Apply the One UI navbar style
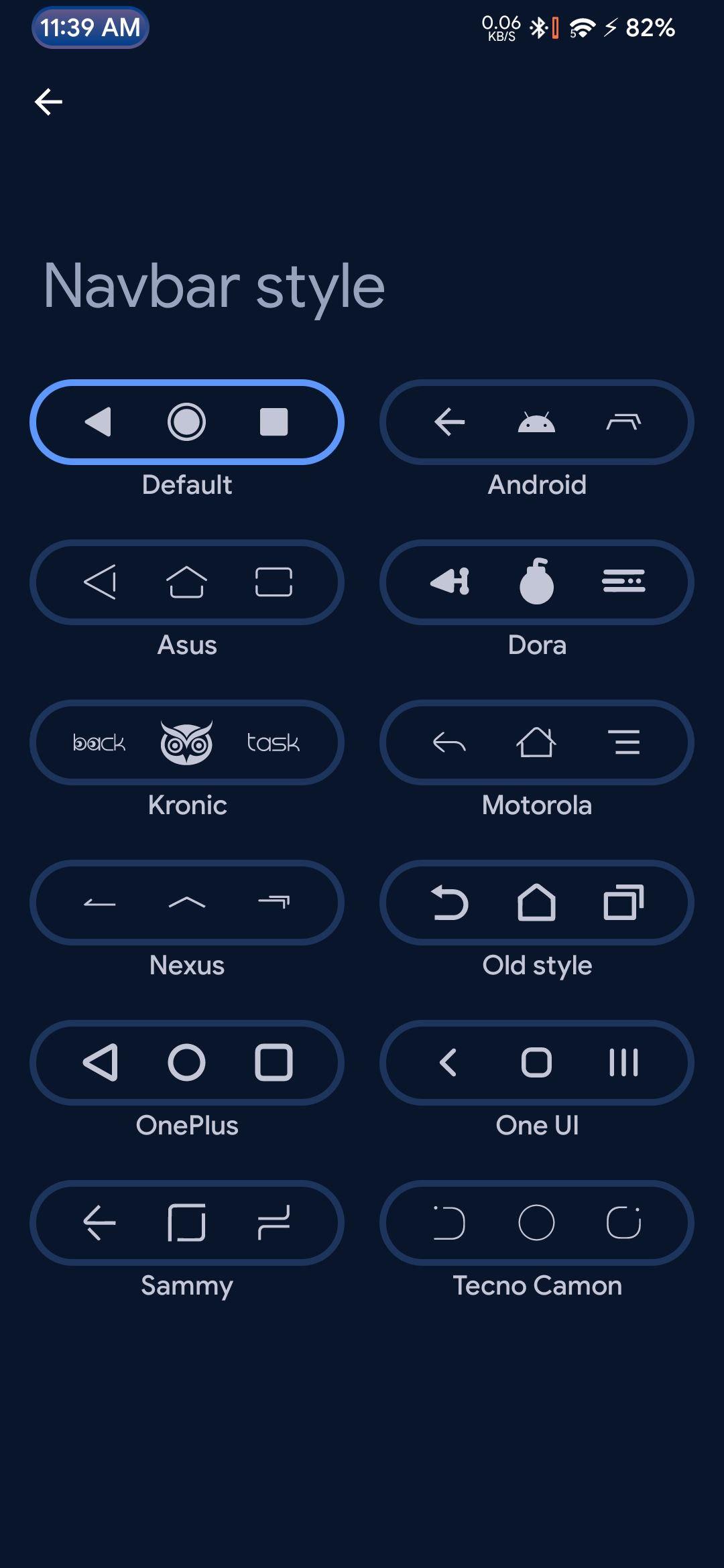 [x=536, y=1063]
